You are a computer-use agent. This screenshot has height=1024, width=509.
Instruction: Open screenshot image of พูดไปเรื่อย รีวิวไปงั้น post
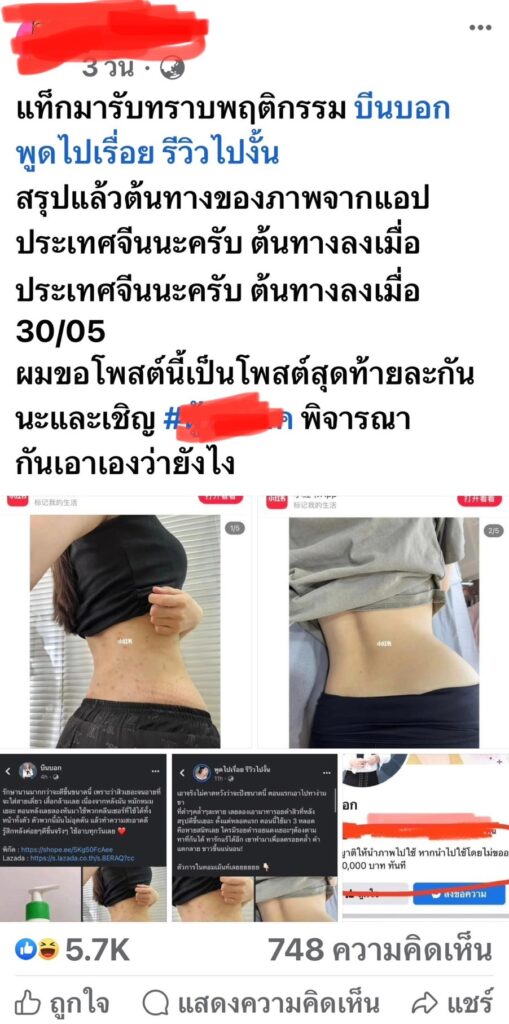point(255,837)
